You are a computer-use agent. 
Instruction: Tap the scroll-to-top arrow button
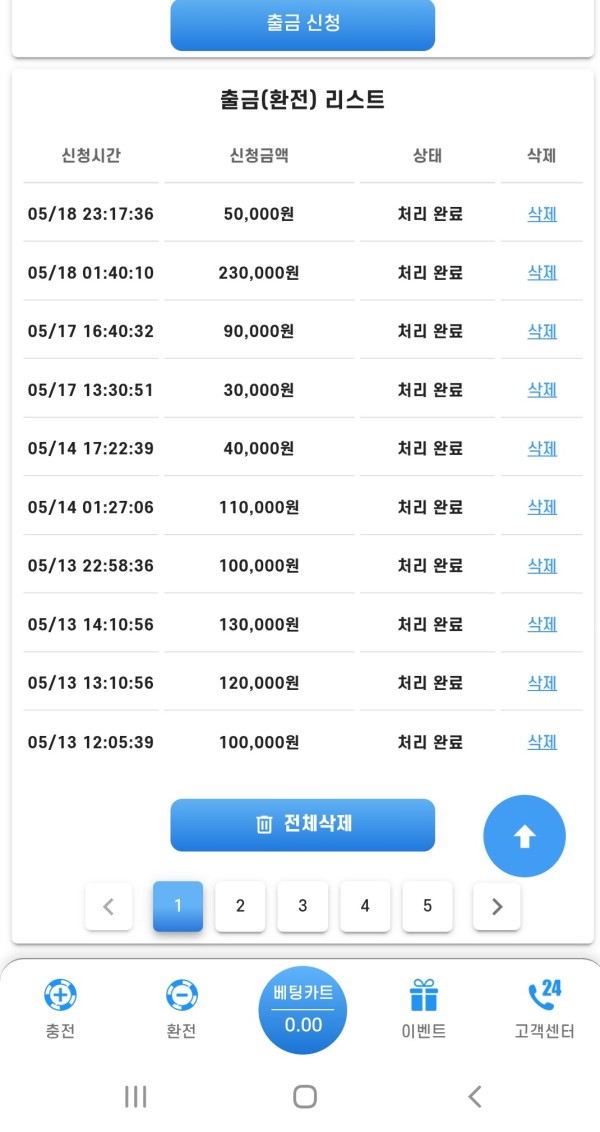point(524,836)
